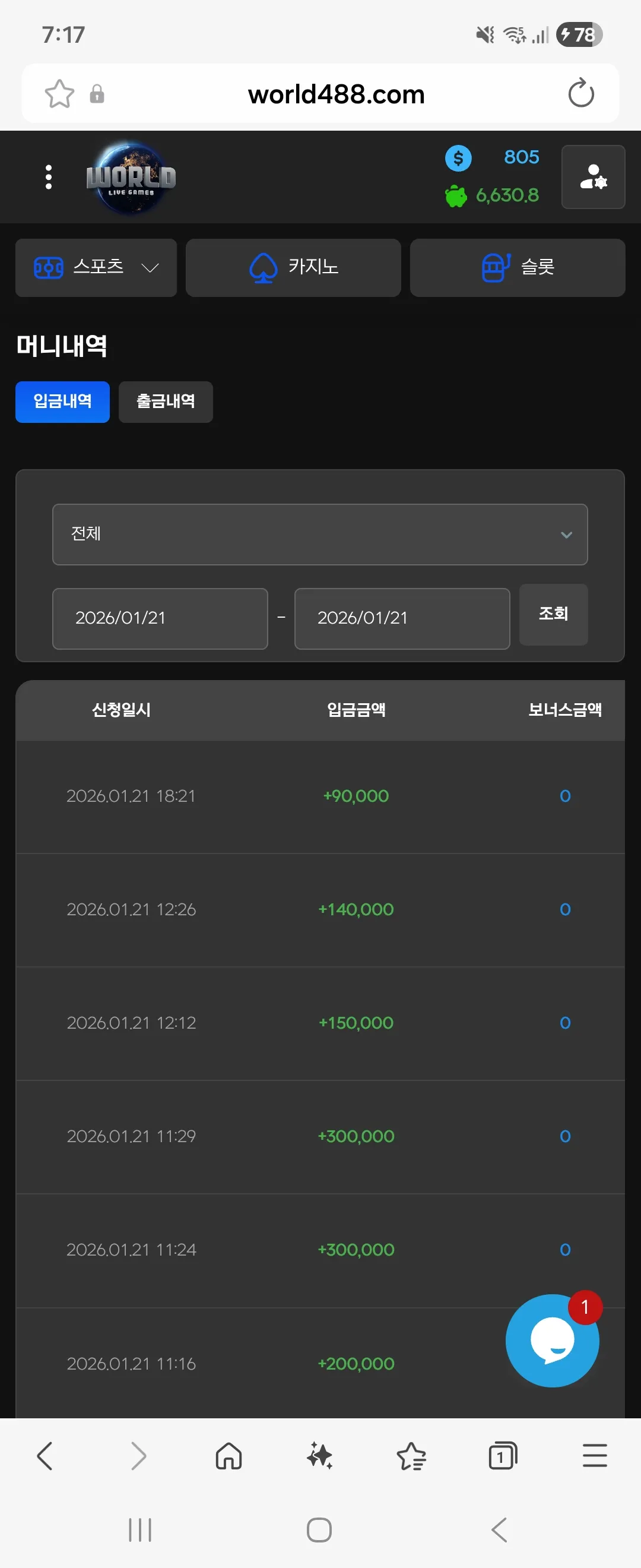641x1568 pixels.
Task: Open the user account settings icon
Action: 593,177
